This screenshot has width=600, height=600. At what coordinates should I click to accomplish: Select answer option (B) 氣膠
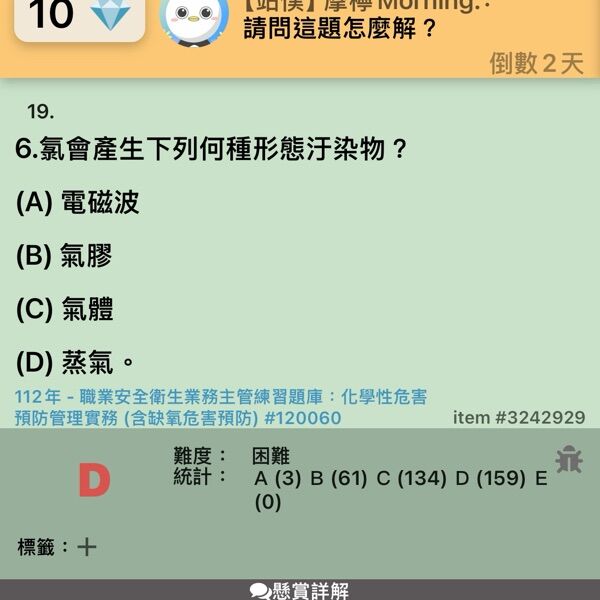65,256
